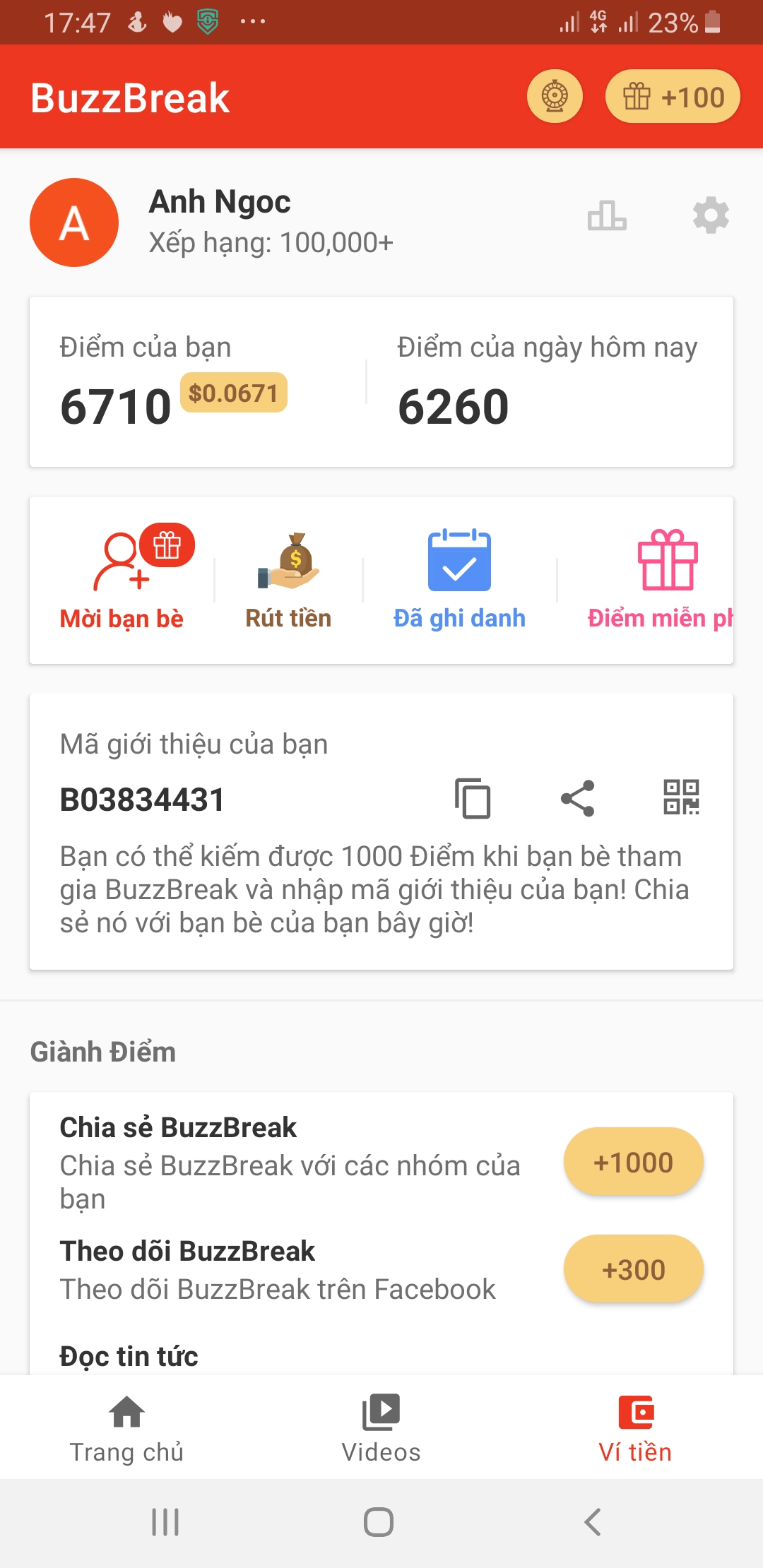
Task: Open the spin wheel icon
Action: tap(555, 97)
